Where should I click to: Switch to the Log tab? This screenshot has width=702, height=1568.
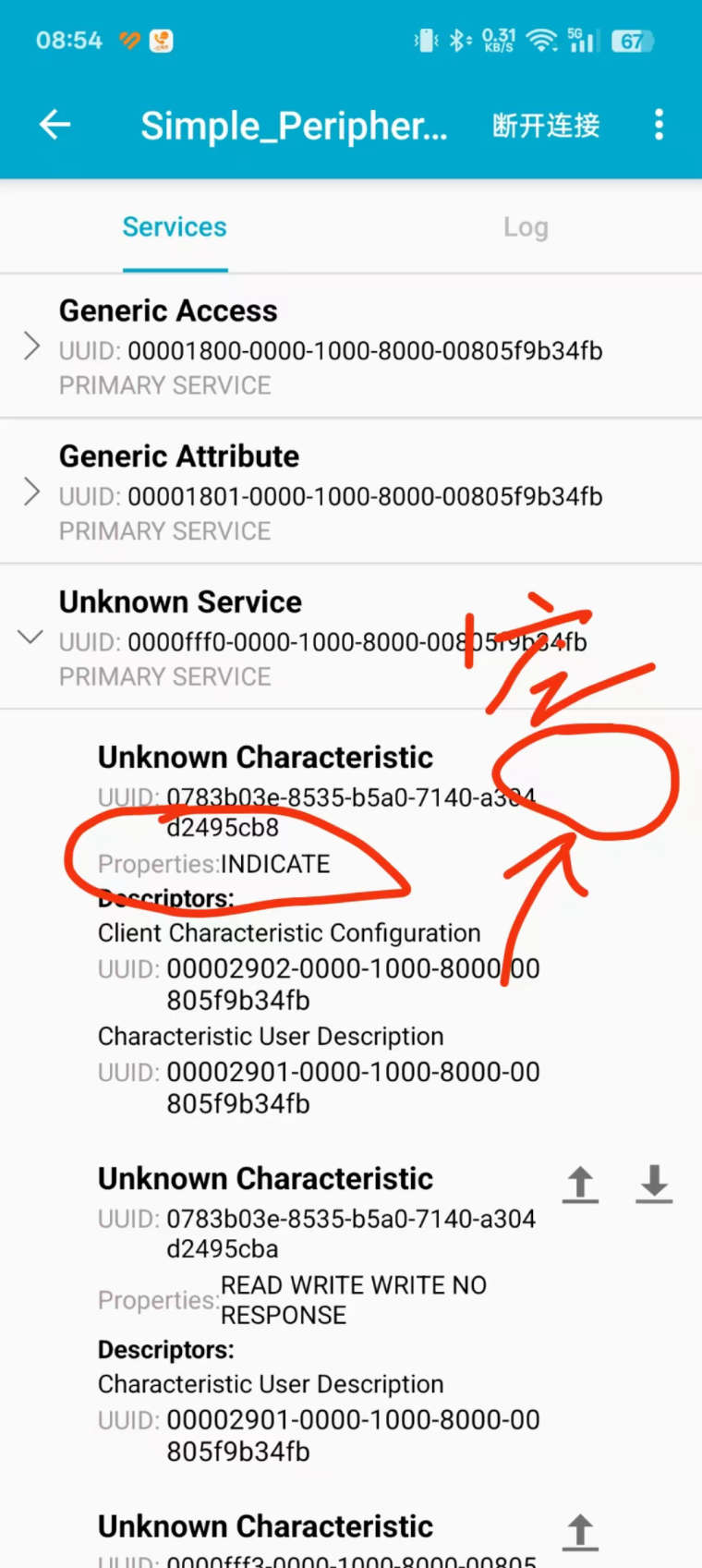526,227
